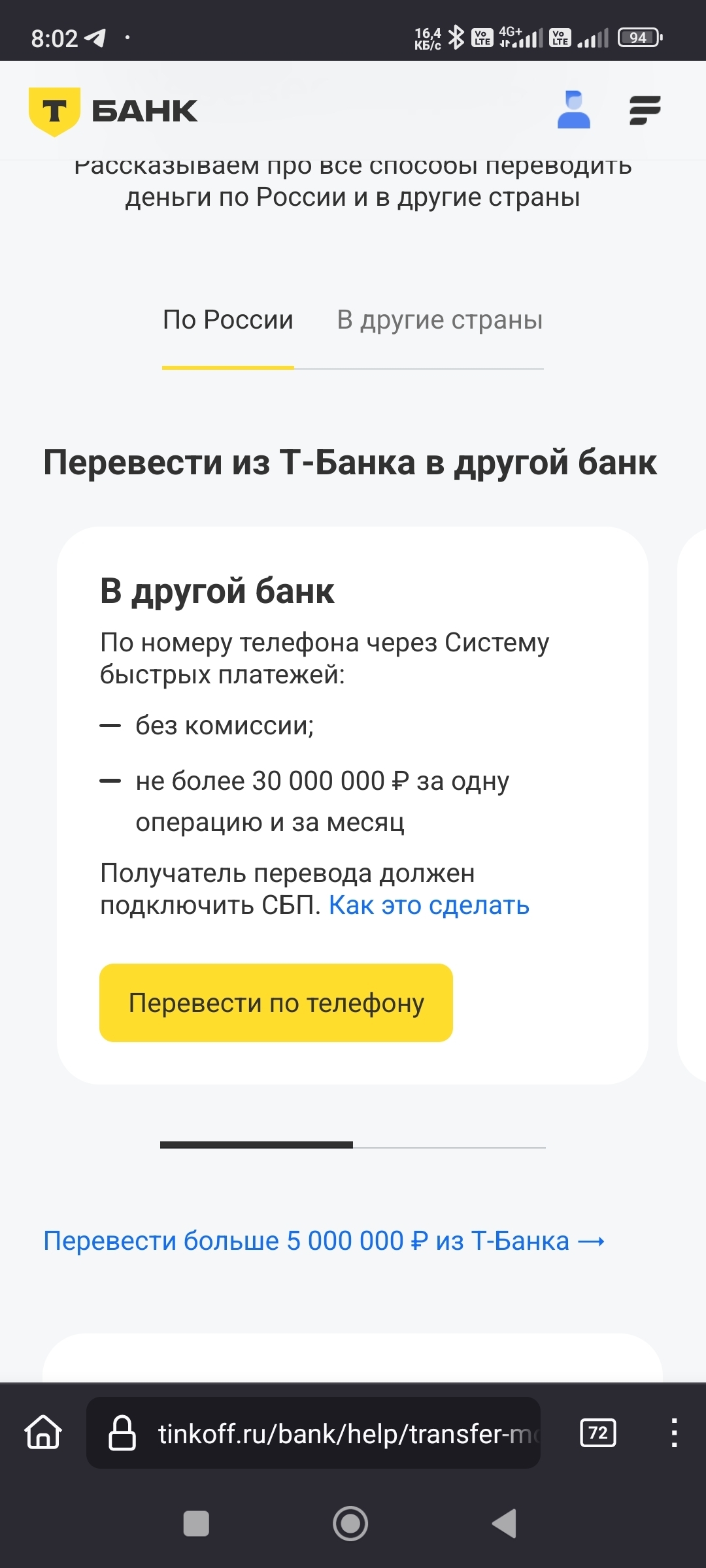Tap the T-Bank logo
The height and width of the screenshot is (1568, 706).
113,111
